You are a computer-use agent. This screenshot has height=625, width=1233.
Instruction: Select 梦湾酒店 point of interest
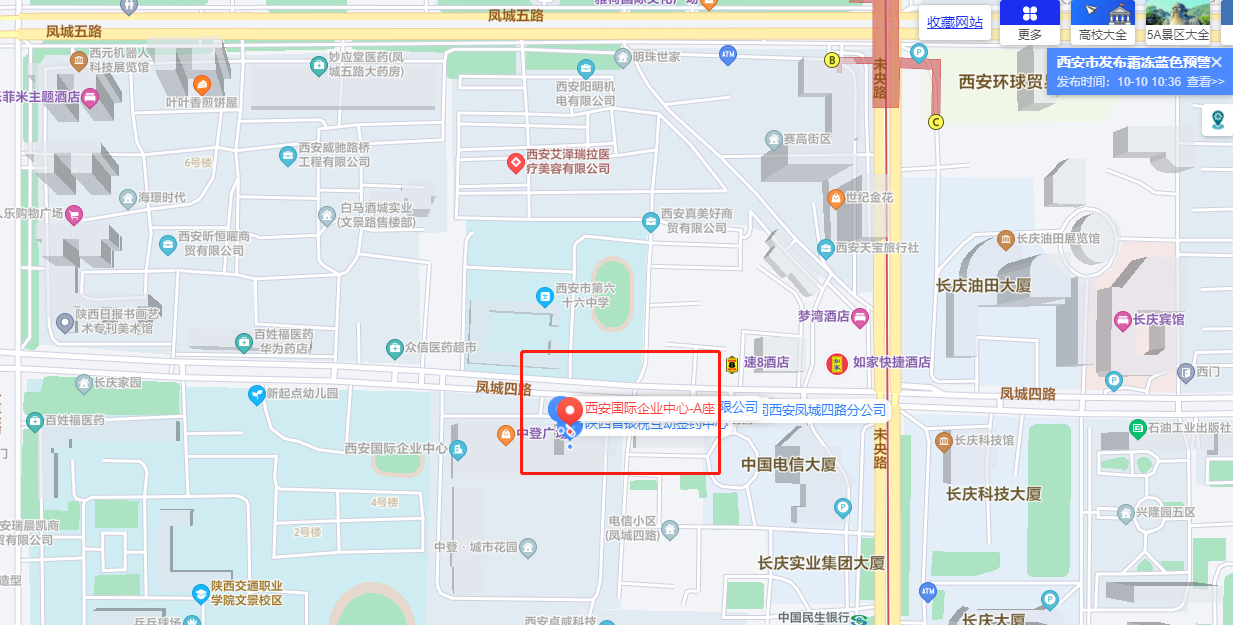tap(859, 317)
